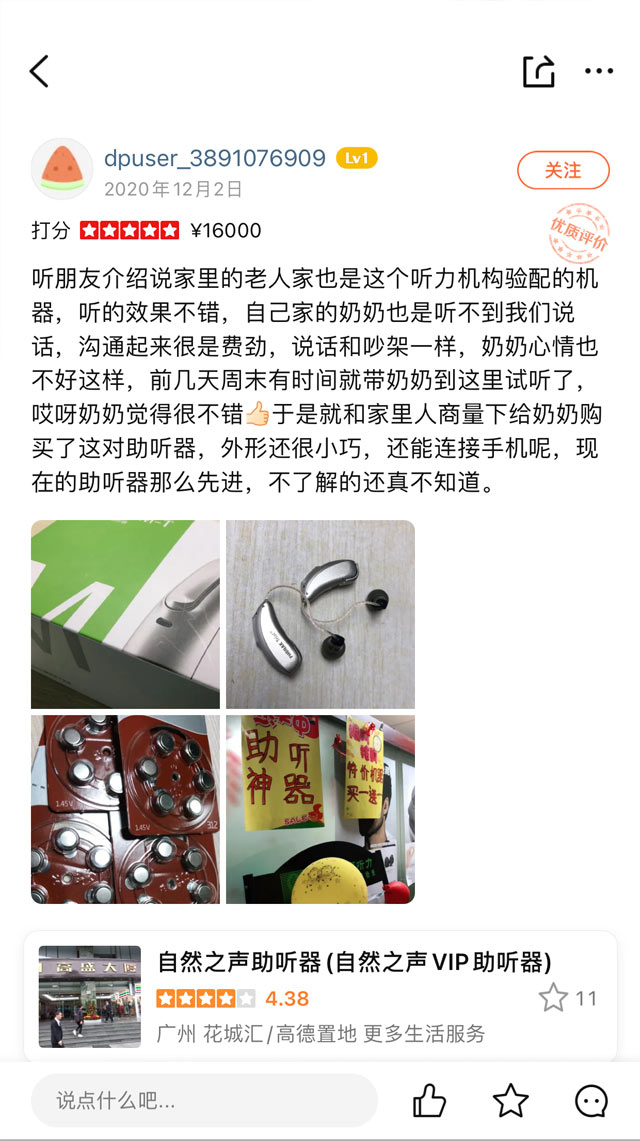
Task: View the hearing aid box photo
Action: [125, 614]
